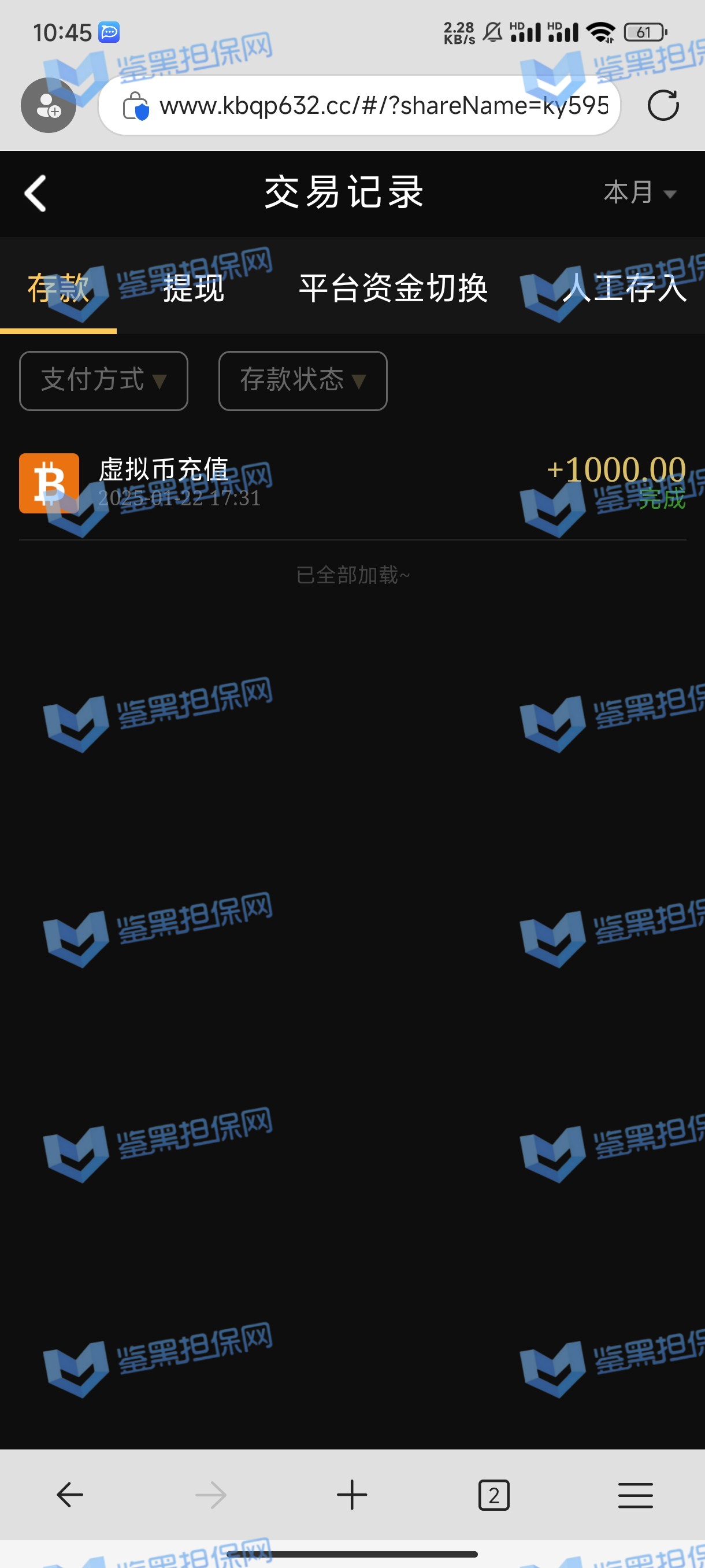
Task: Reload the page with the refresh icon
Action: coord(662,106)
